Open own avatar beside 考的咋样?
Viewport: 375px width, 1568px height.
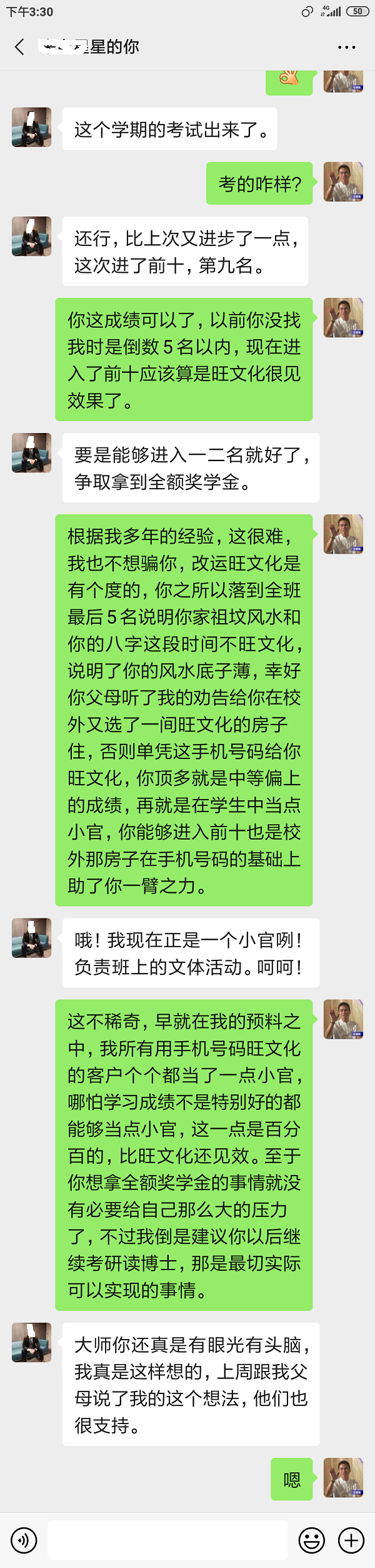point(343,181)
